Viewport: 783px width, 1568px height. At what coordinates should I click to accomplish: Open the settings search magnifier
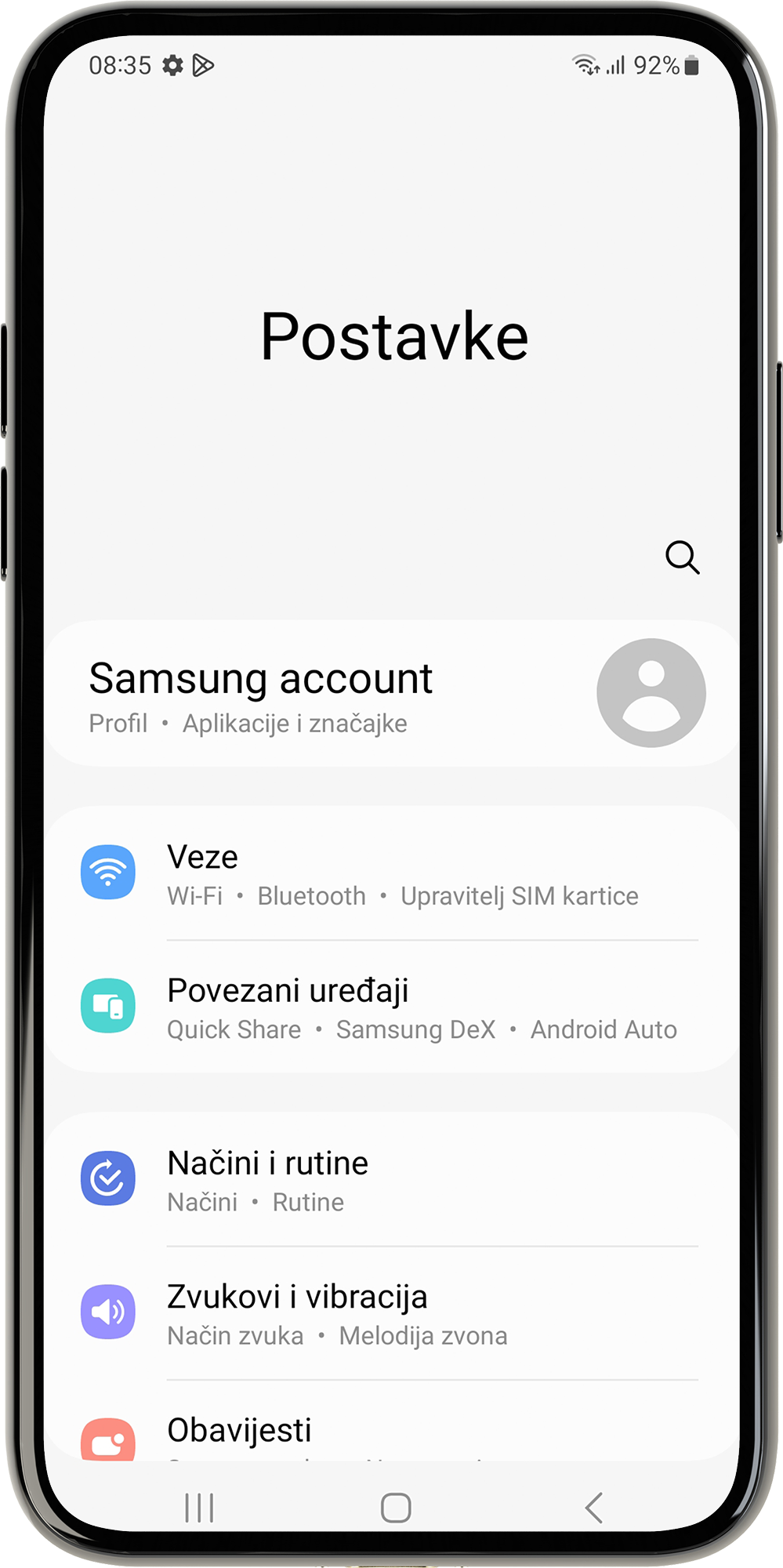(682, 557)
